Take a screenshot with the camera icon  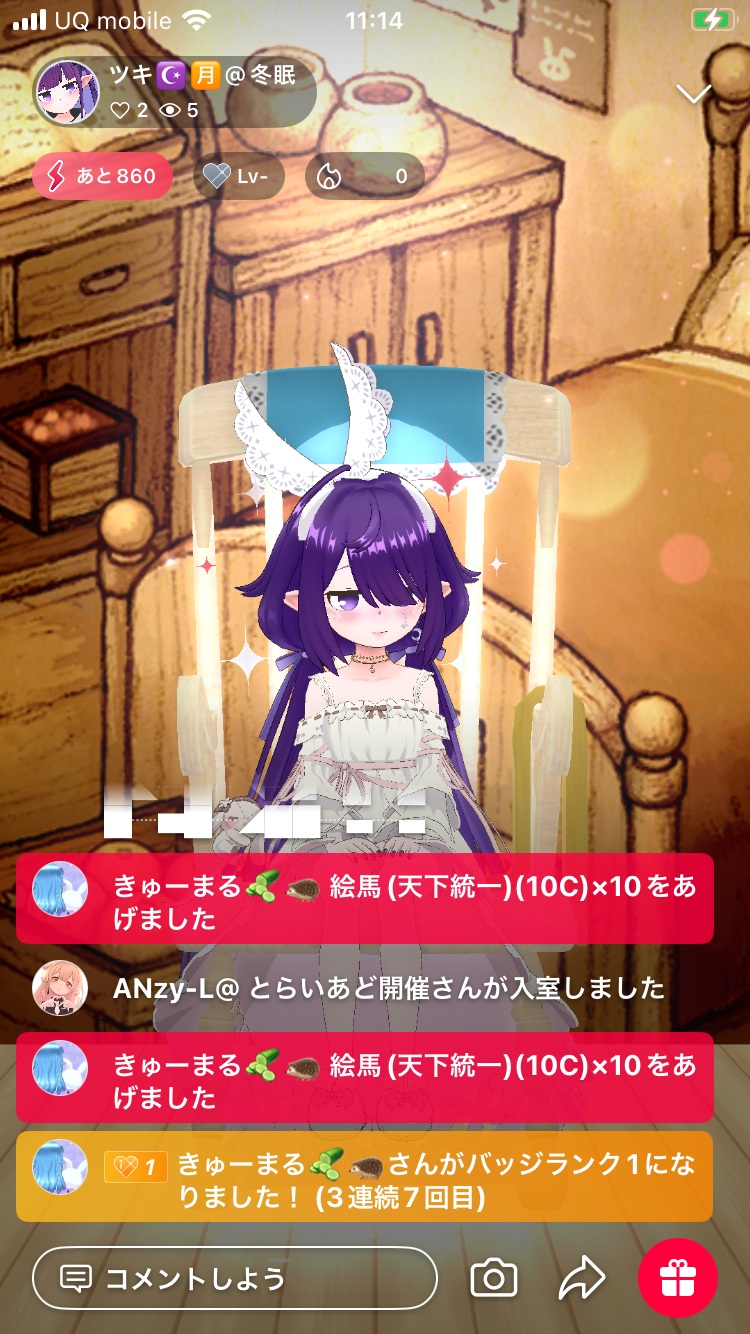494,1278
